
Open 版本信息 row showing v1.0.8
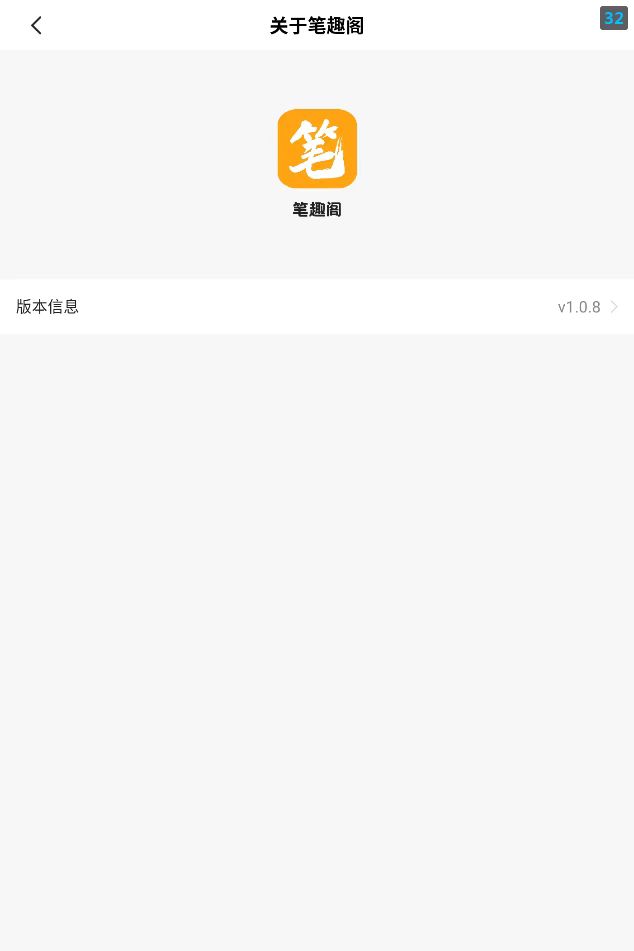point(316,307)
